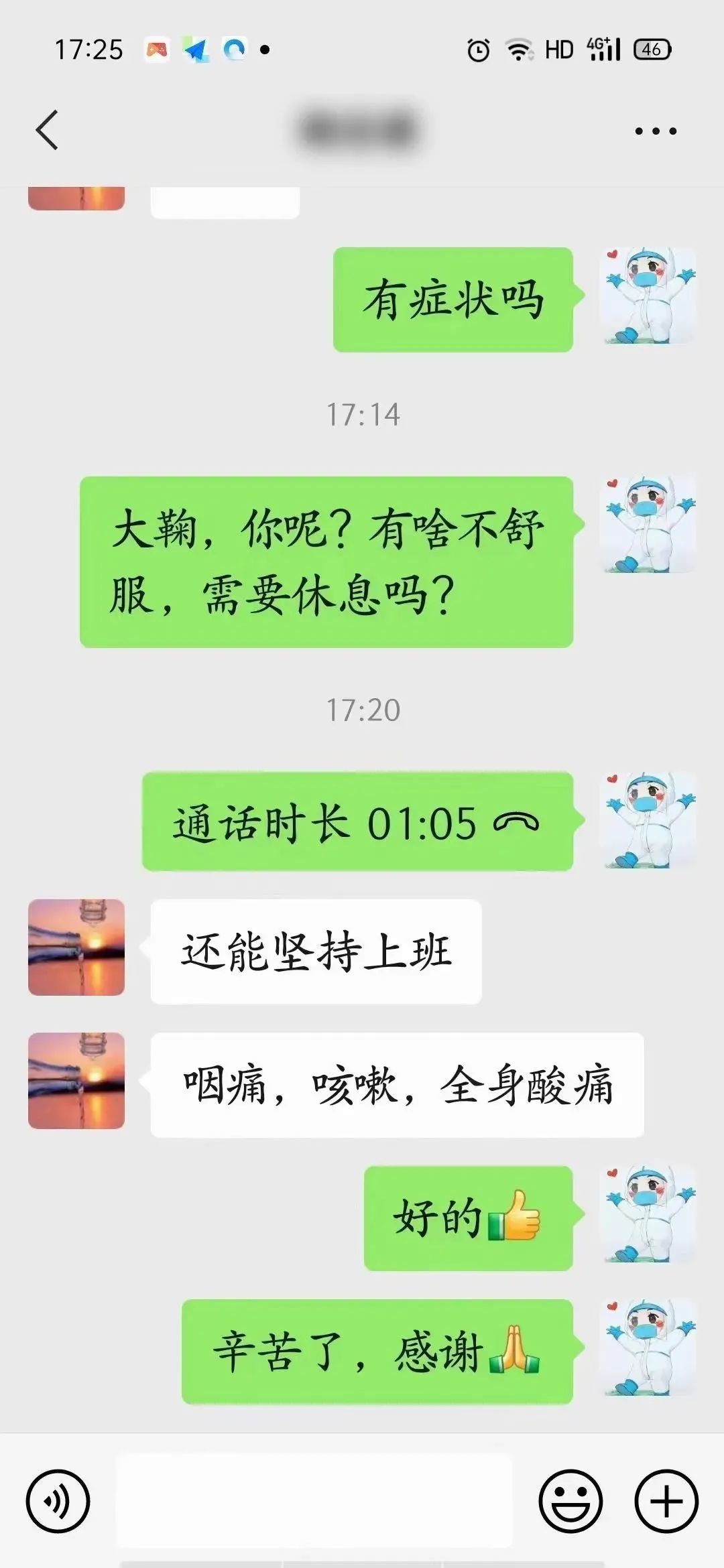The width and height of the screenshot is (724, 1568).
Task: Open the plus attachments menu
Action: 666,1501
